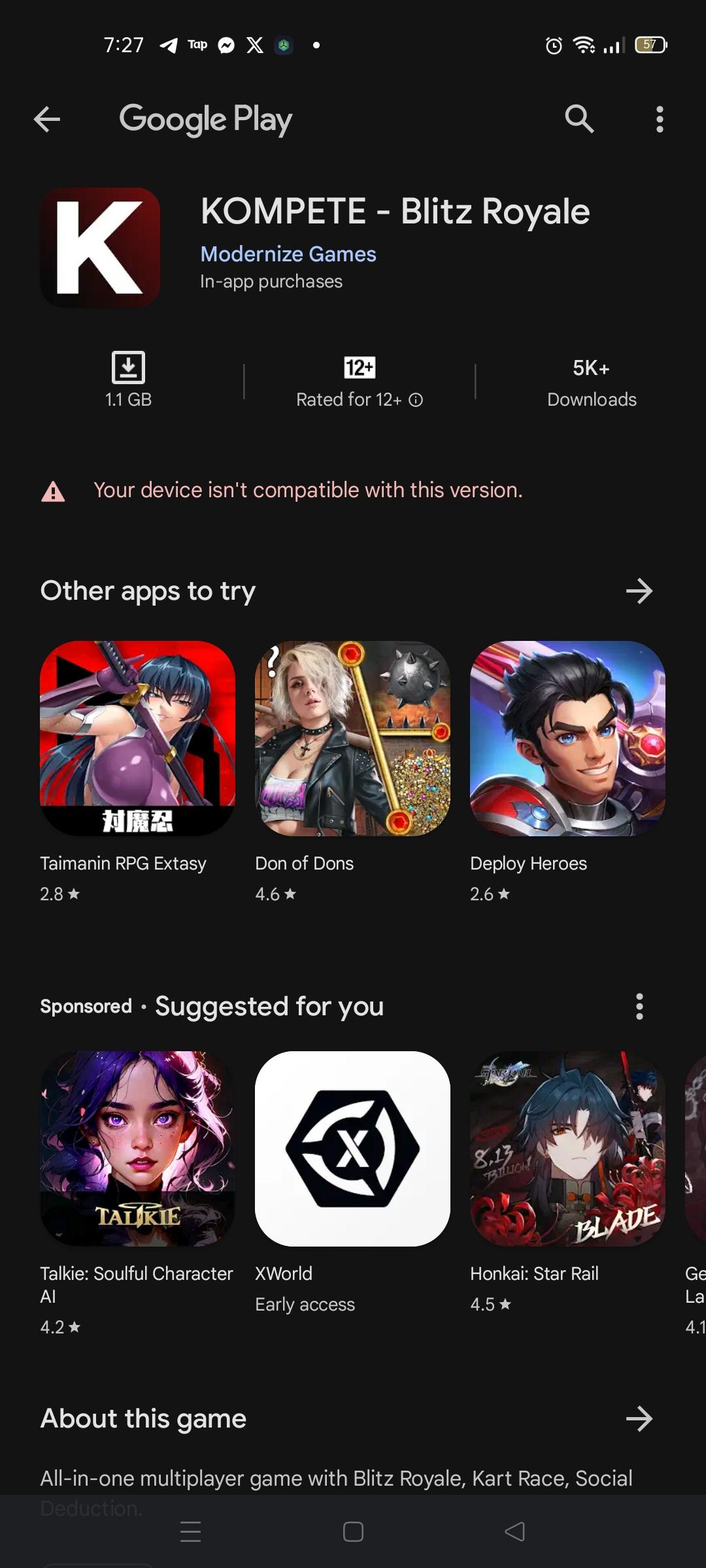Open Talkie: Soulful Character AI
This screenshot has height=1568, width=706.
pos(137,1149)
